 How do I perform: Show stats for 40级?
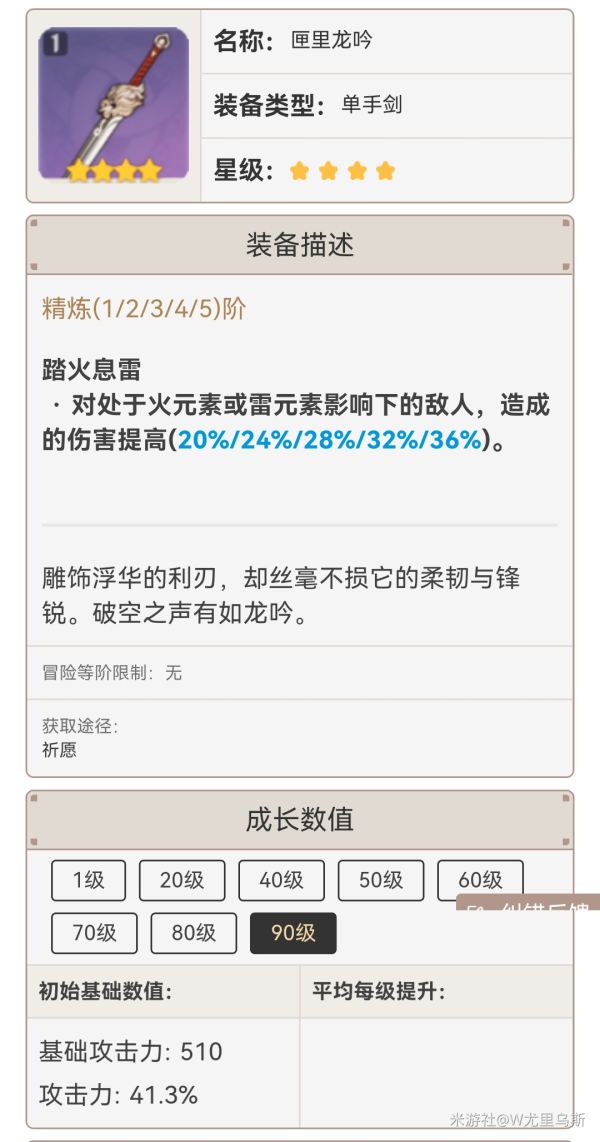(x=281, y=880)
